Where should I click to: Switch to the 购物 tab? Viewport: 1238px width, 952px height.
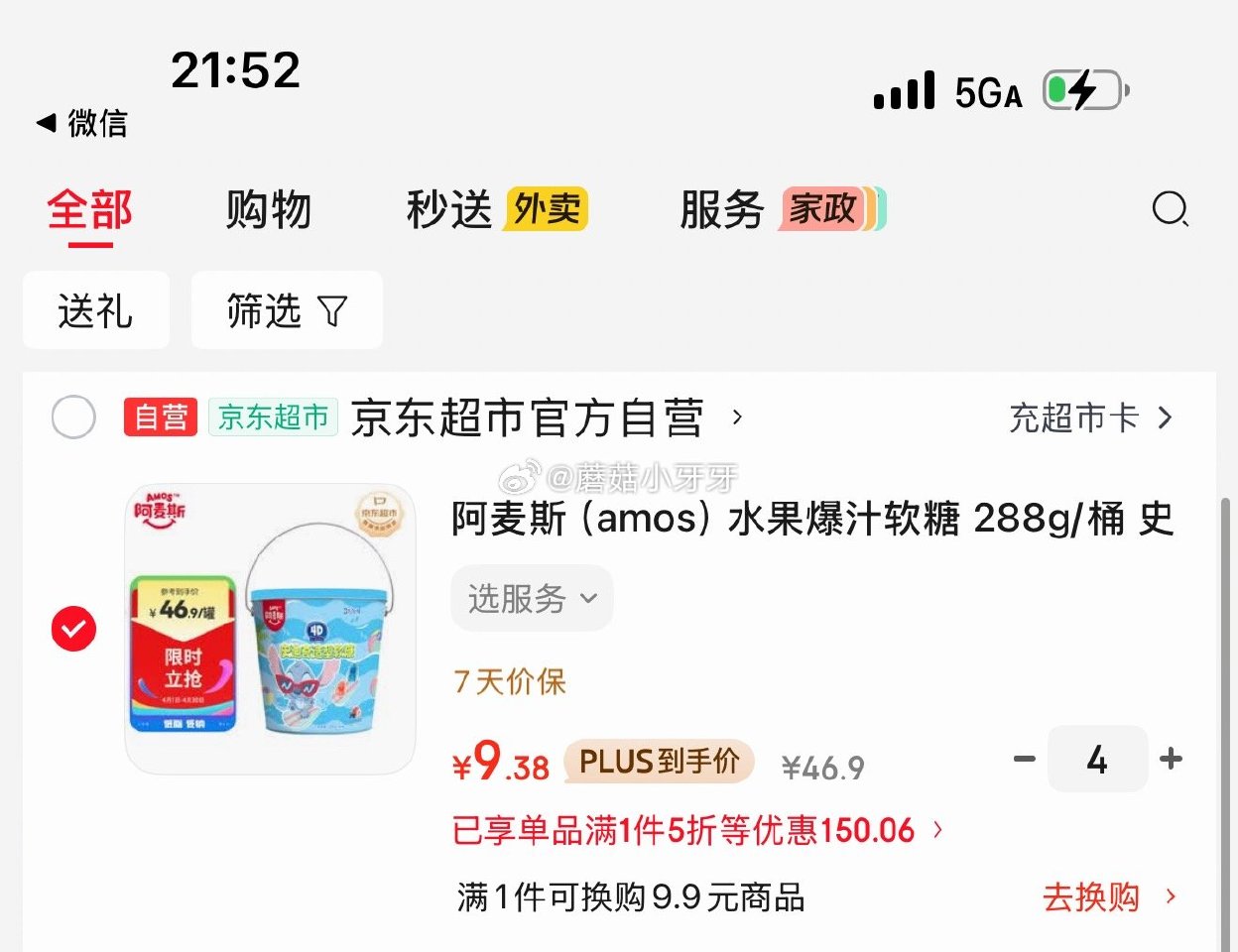268,209
